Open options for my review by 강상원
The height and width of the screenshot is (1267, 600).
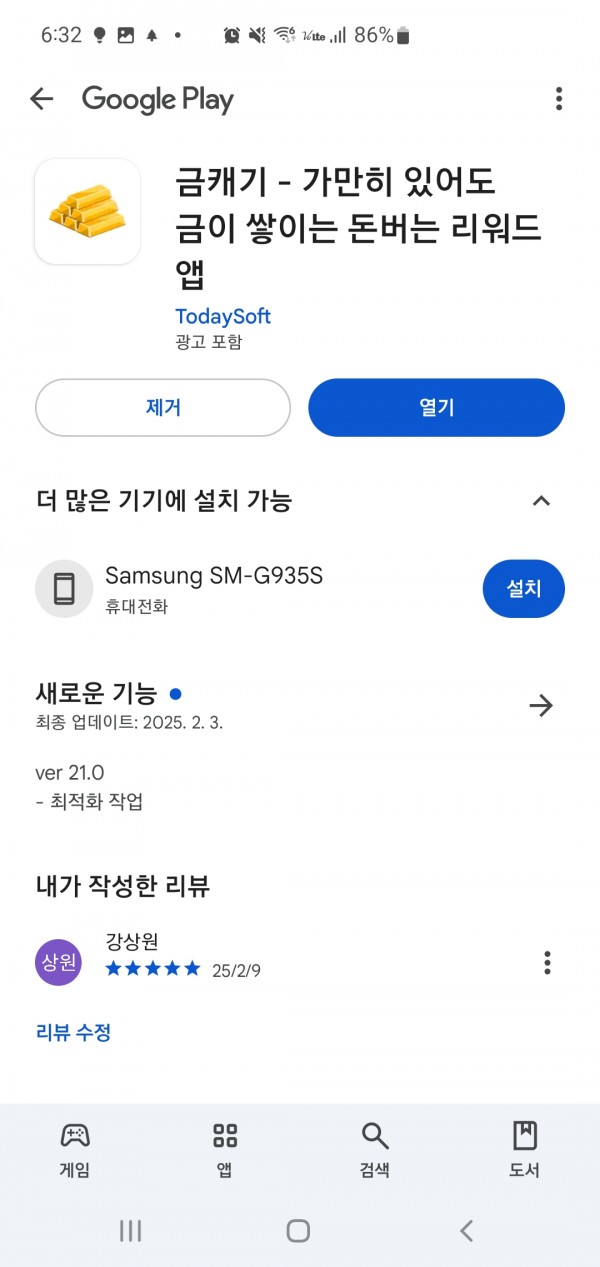coord(547,963)
